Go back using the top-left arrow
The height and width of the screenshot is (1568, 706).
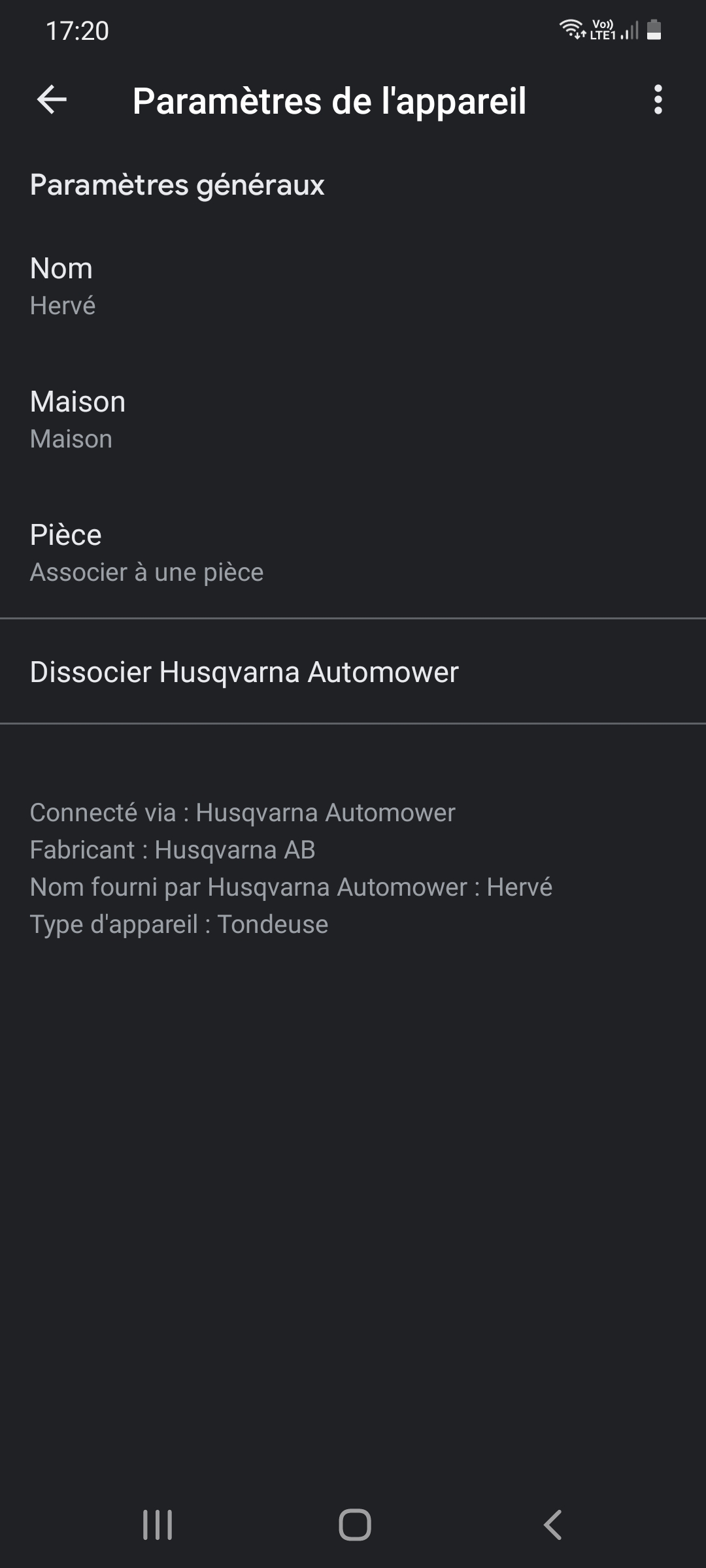coord(52,100)
